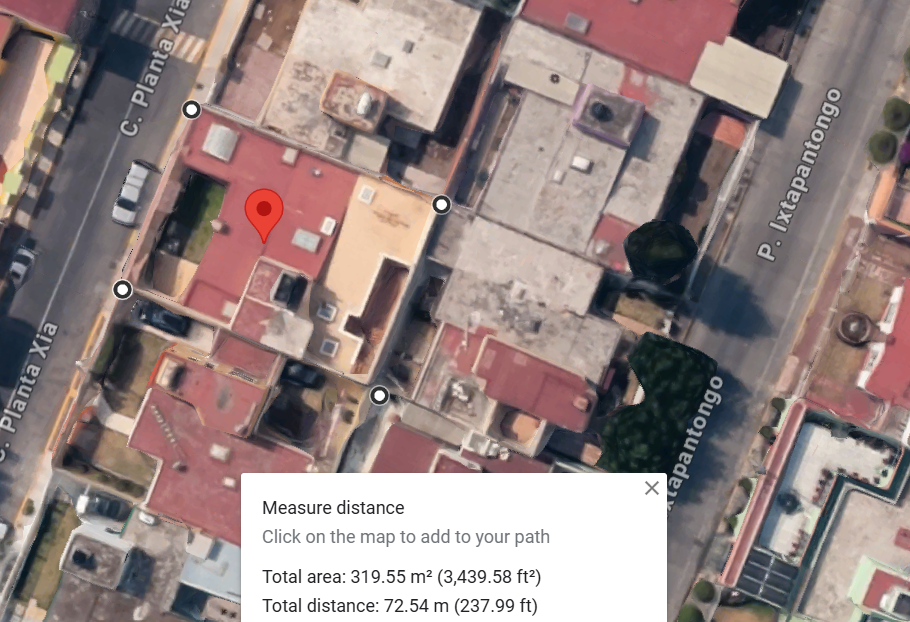Select the measurement point near the beige roof corner
The height and width of the screenshot is (622, 910).
click(x=442, y=204)
